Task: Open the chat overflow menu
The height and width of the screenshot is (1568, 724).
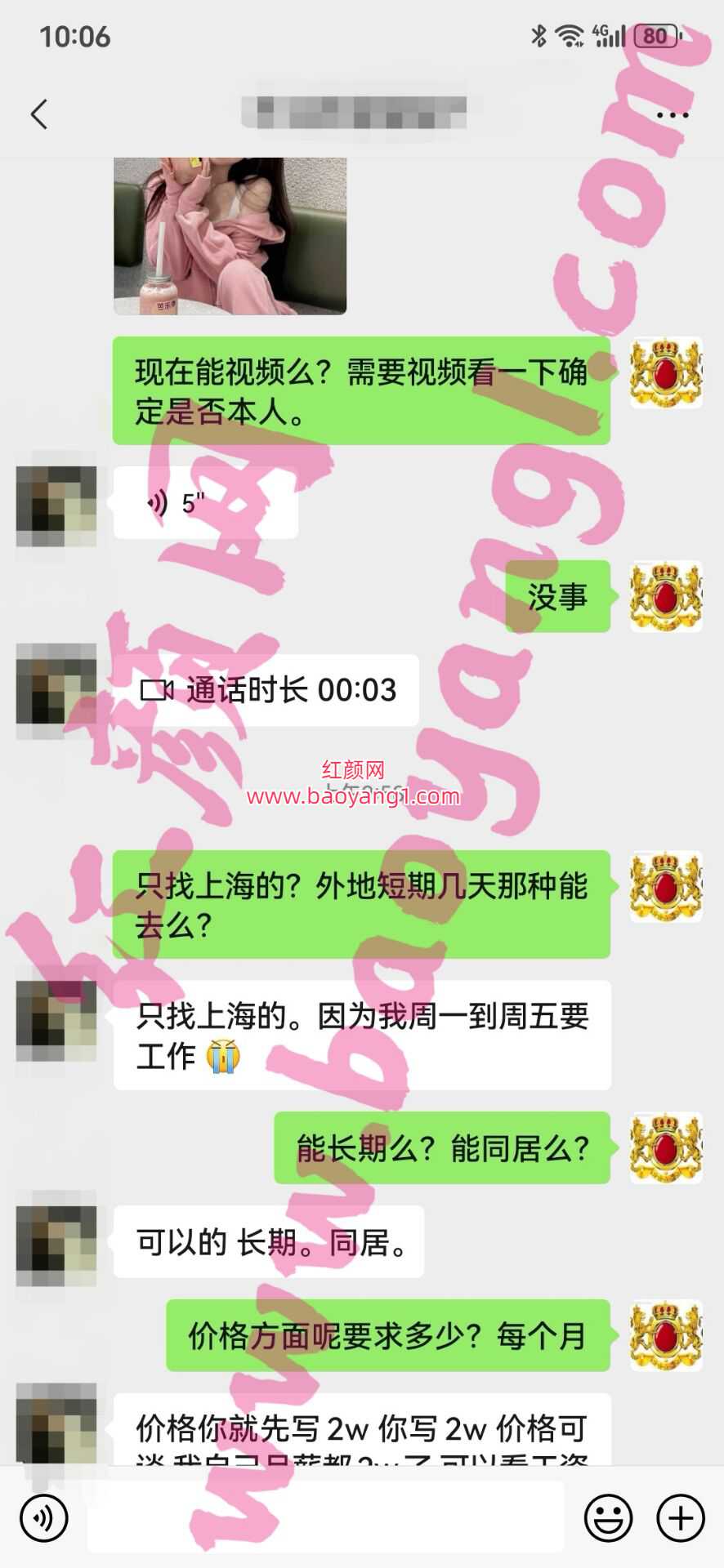Action: 672,115
